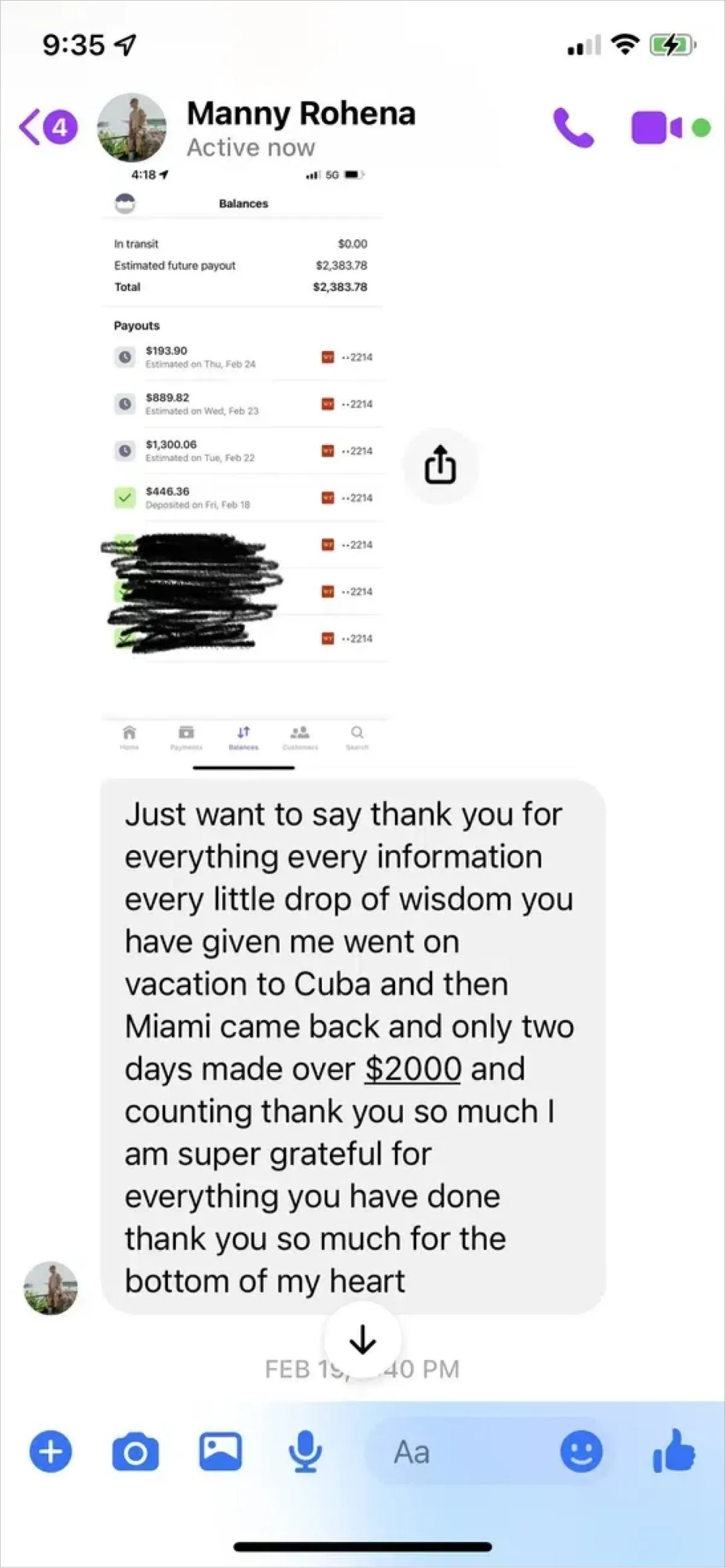725x1568 pixels.
Task: Start a voice call with Manny Rohena
Action: point(573,128)
